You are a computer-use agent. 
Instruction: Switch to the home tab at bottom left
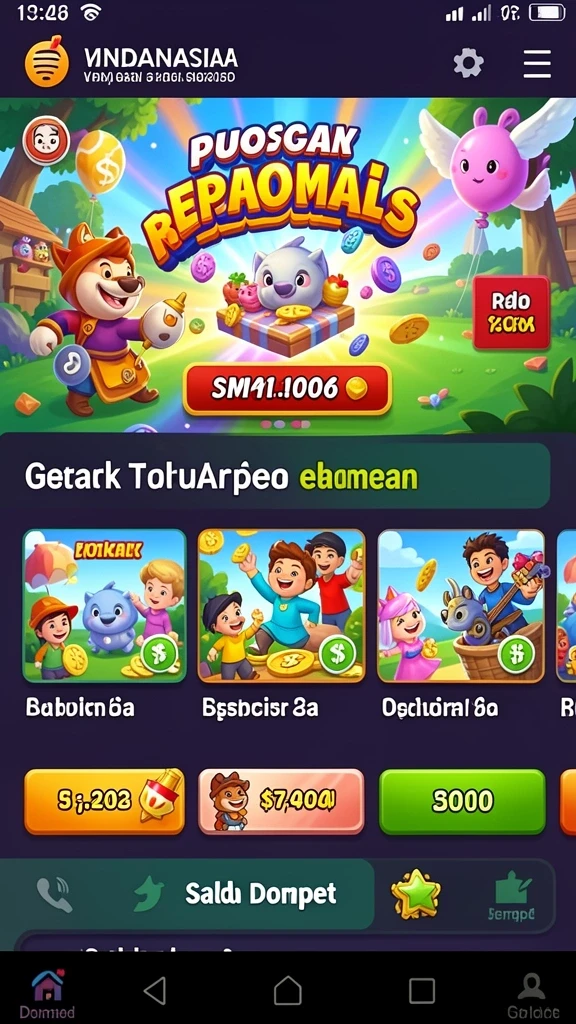pos(47,994)
